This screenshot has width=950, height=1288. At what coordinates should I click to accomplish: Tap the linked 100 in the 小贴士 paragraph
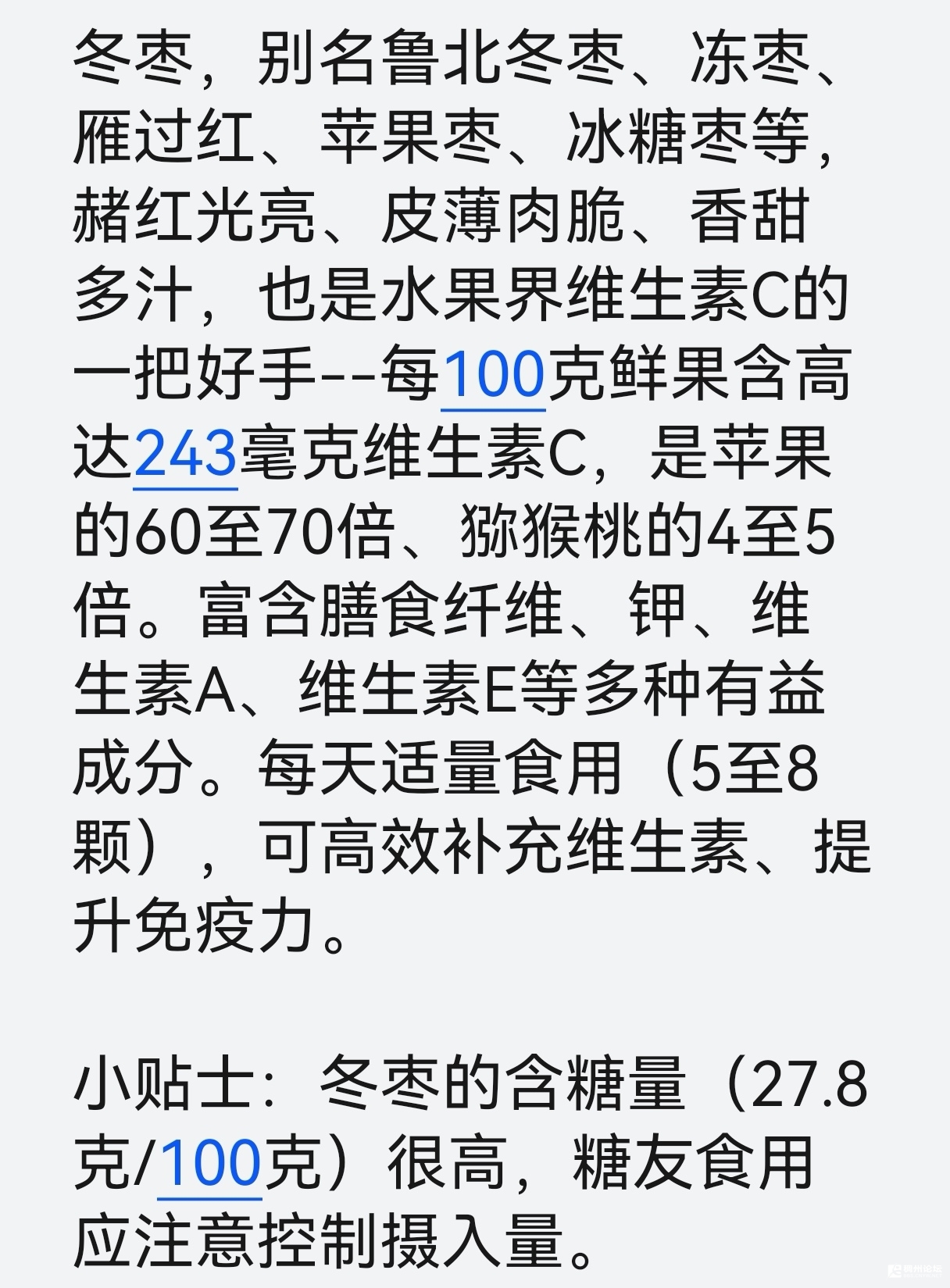pyautogui.click(x=210, y=1163)
